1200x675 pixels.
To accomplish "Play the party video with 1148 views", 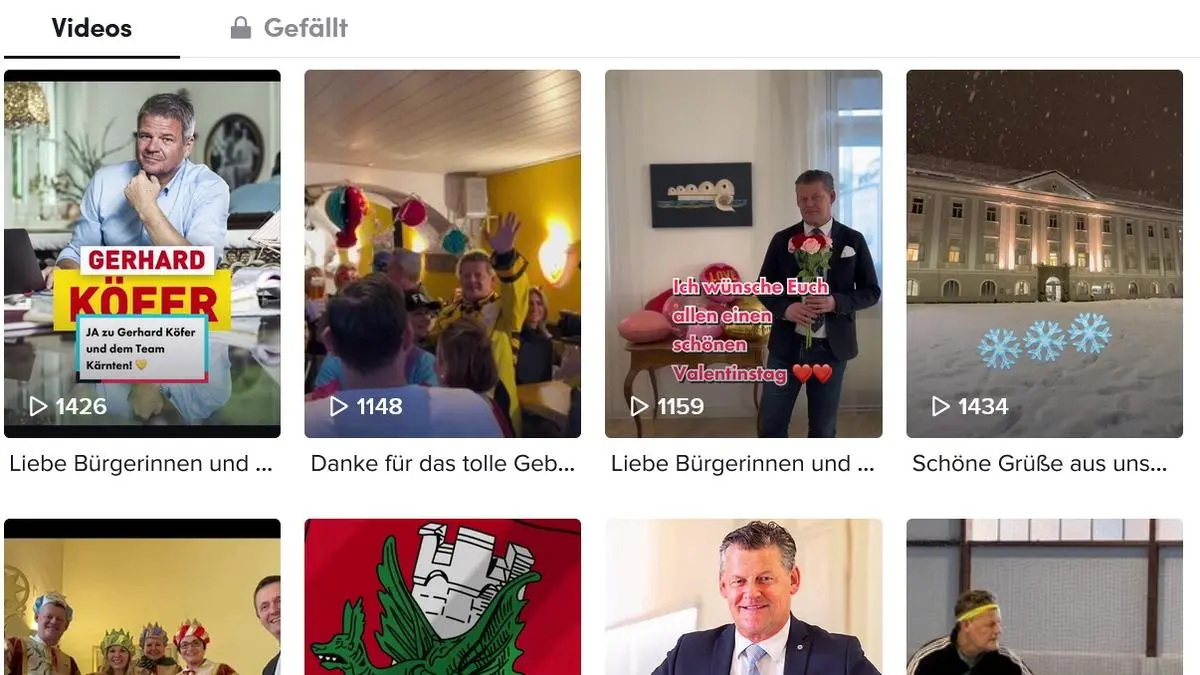I will [x=442, y=253].
